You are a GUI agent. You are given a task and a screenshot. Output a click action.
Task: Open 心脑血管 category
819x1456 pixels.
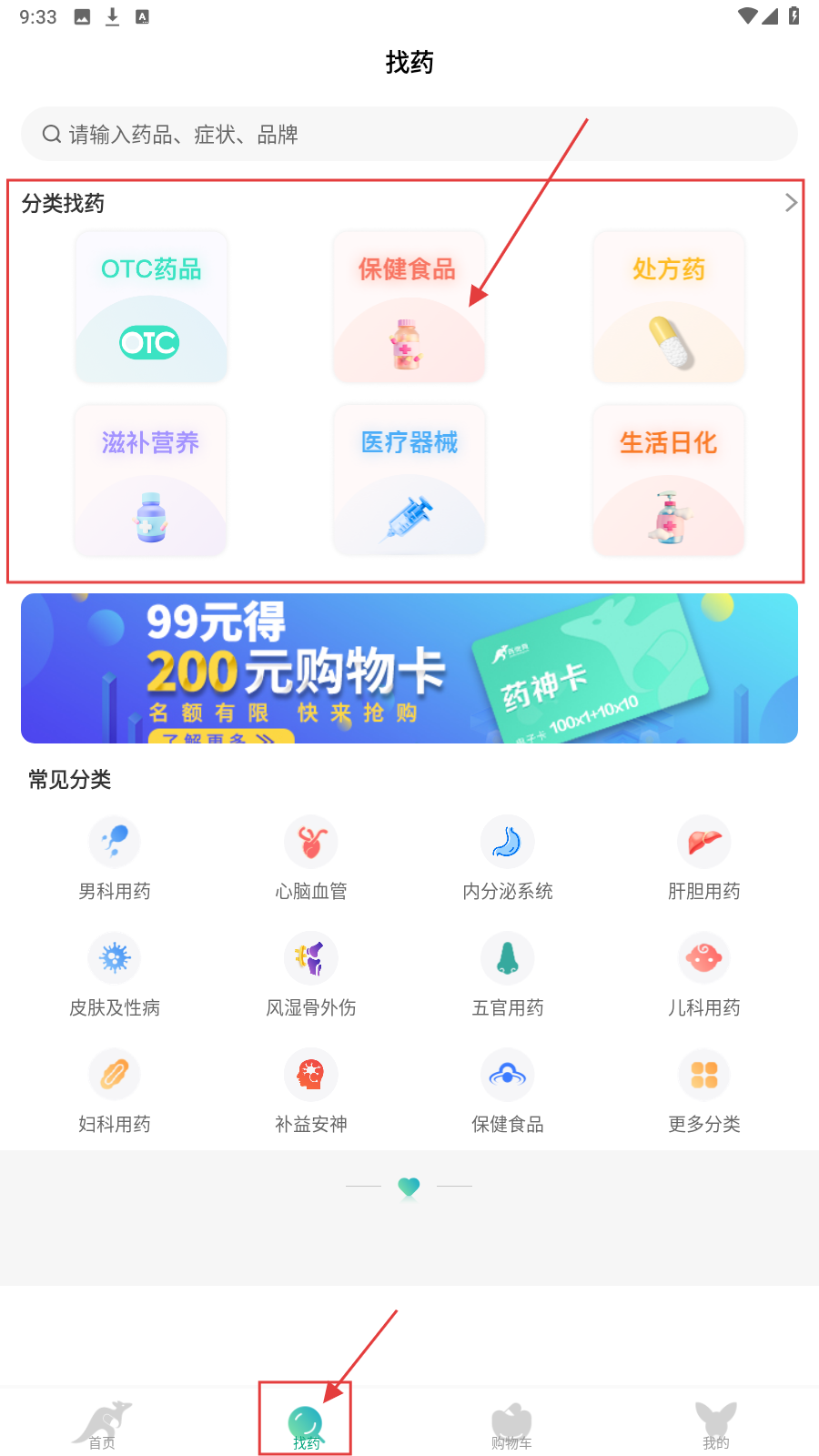[311, 859]
